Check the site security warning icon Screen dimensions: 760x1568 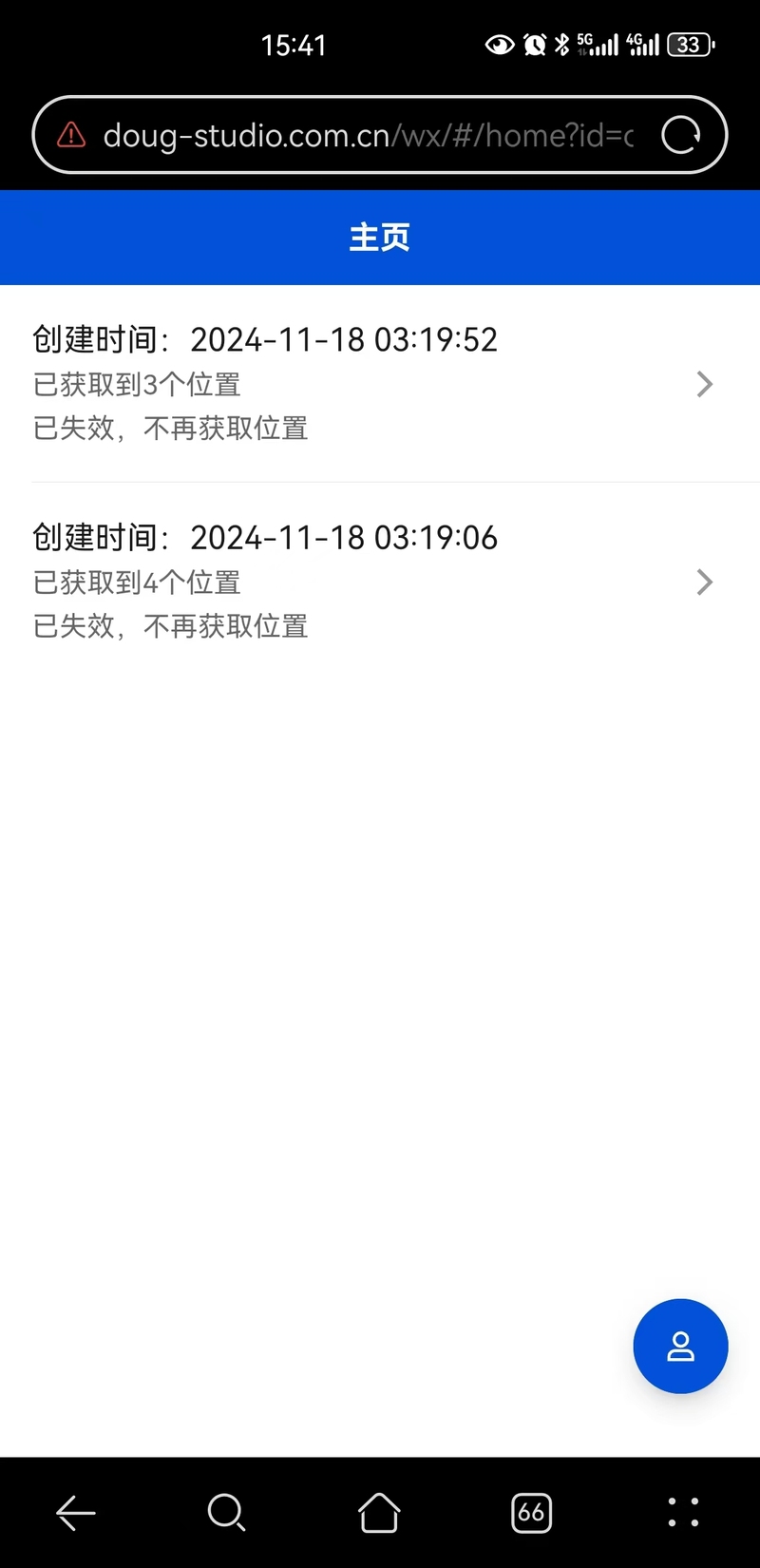tap(71, 135)
